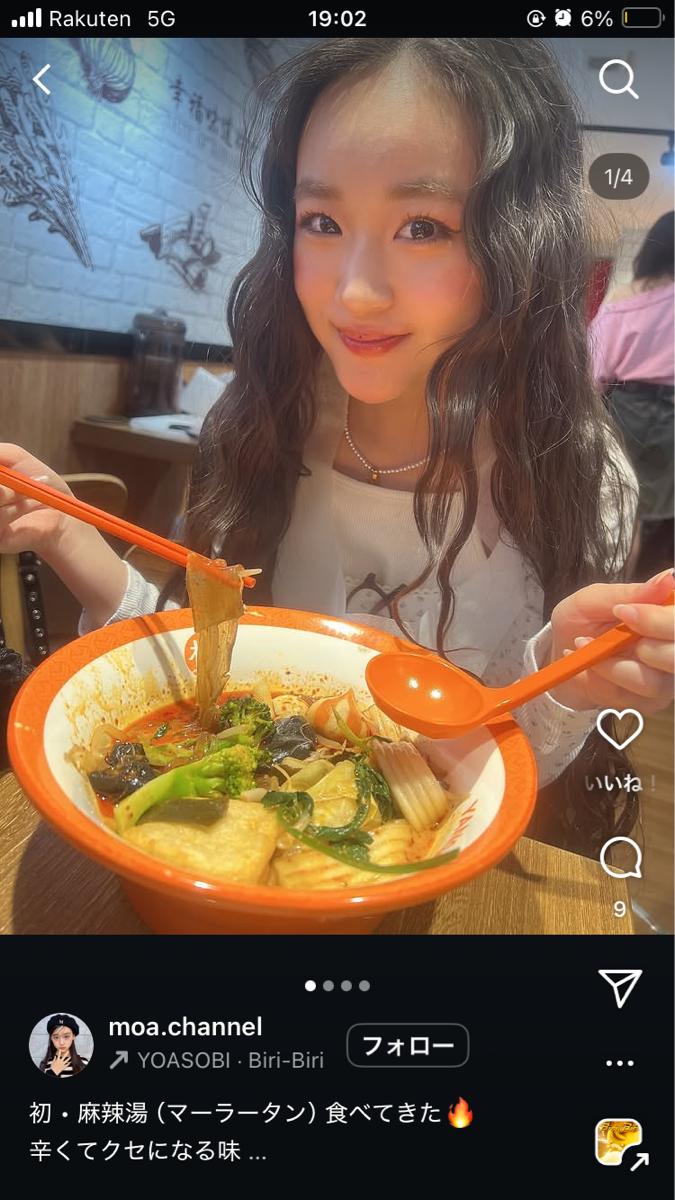
Task: Tap the moa.channel username
Action: (185, 1027)
